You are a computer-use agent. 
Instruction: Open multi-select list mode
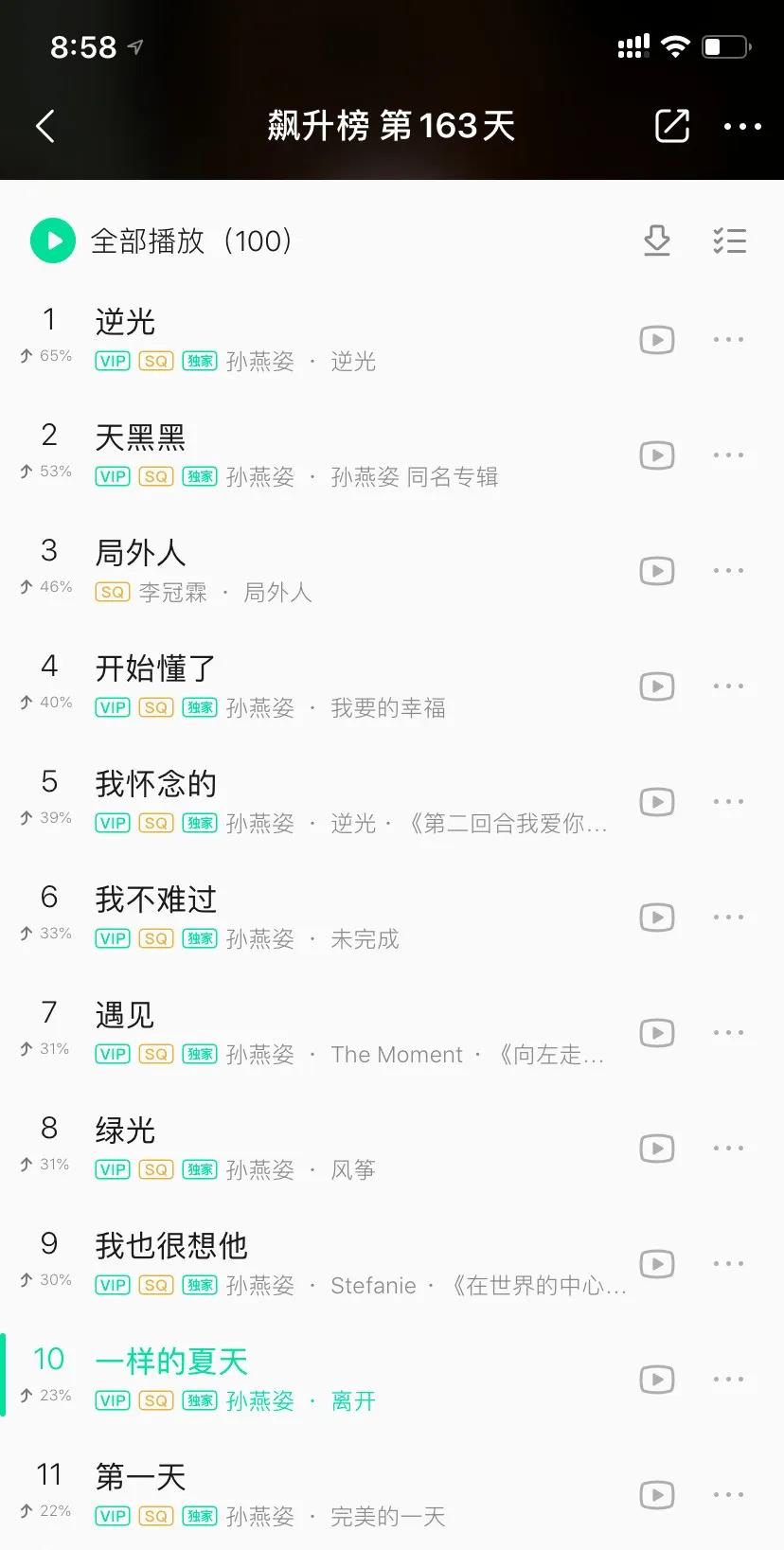point(729,241)
